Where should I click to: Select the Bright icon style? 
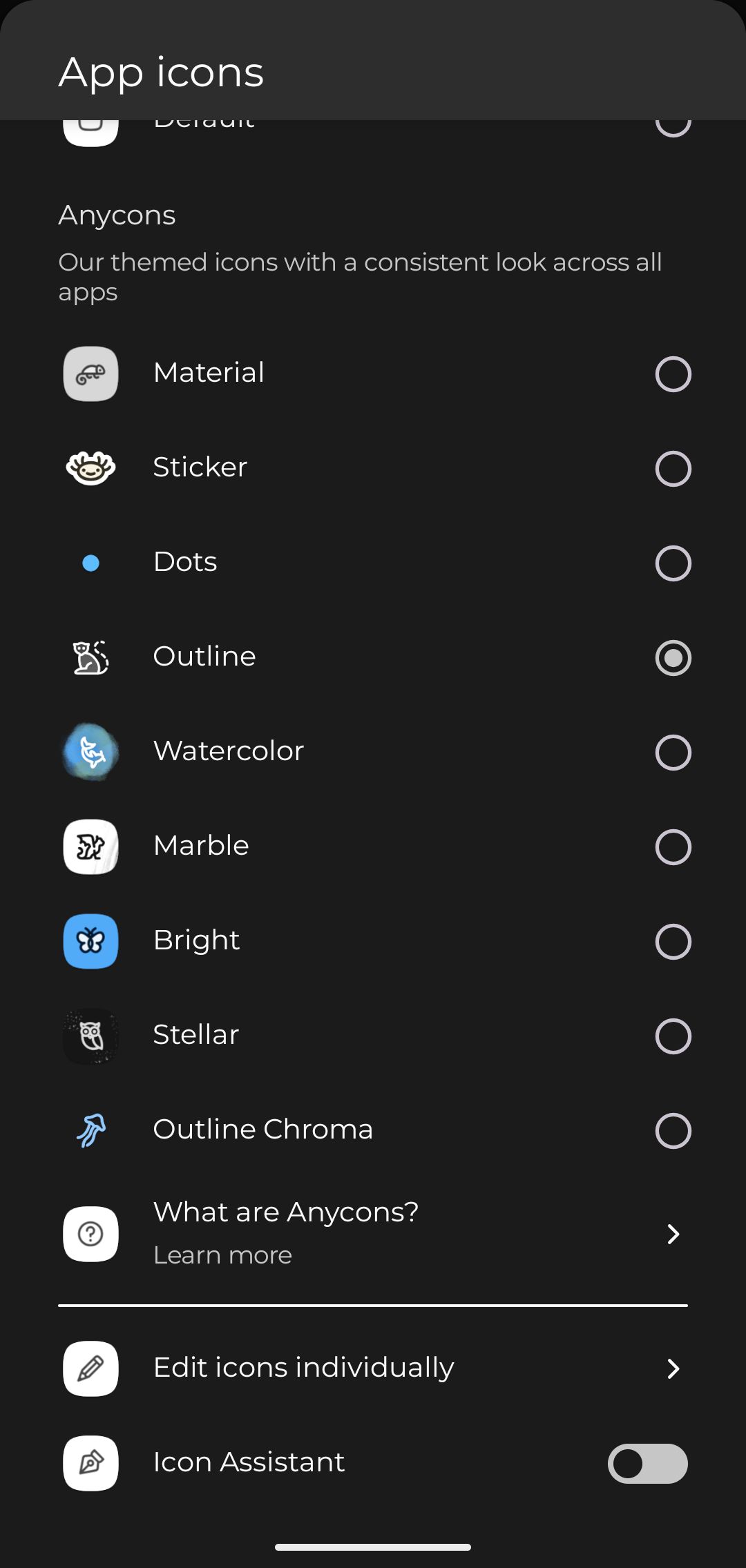tap(673, 941)
